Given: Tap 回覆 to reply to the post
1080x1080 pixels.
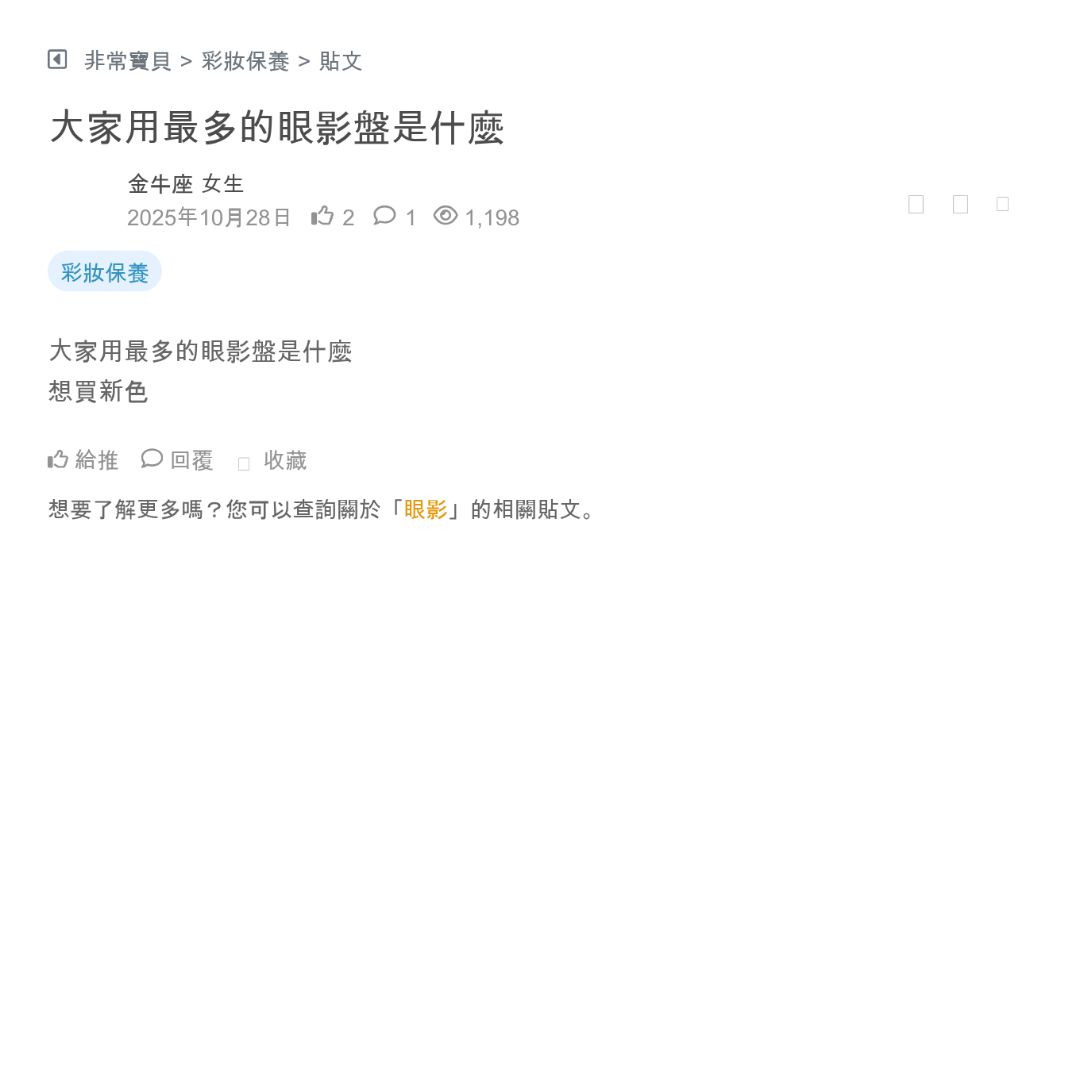Looking at the screenshot, I should [x=178, y=460].
